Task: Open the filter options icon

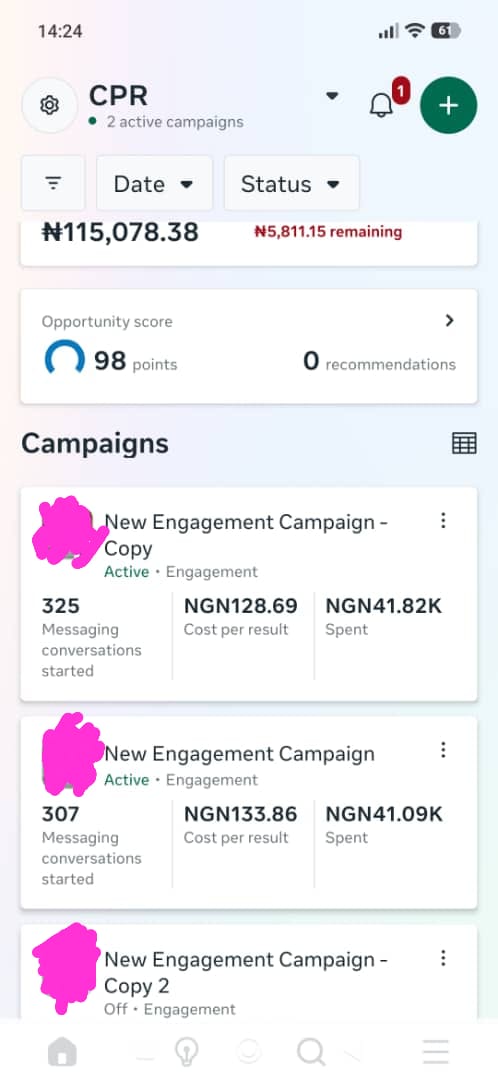Action: click(53, 183)
